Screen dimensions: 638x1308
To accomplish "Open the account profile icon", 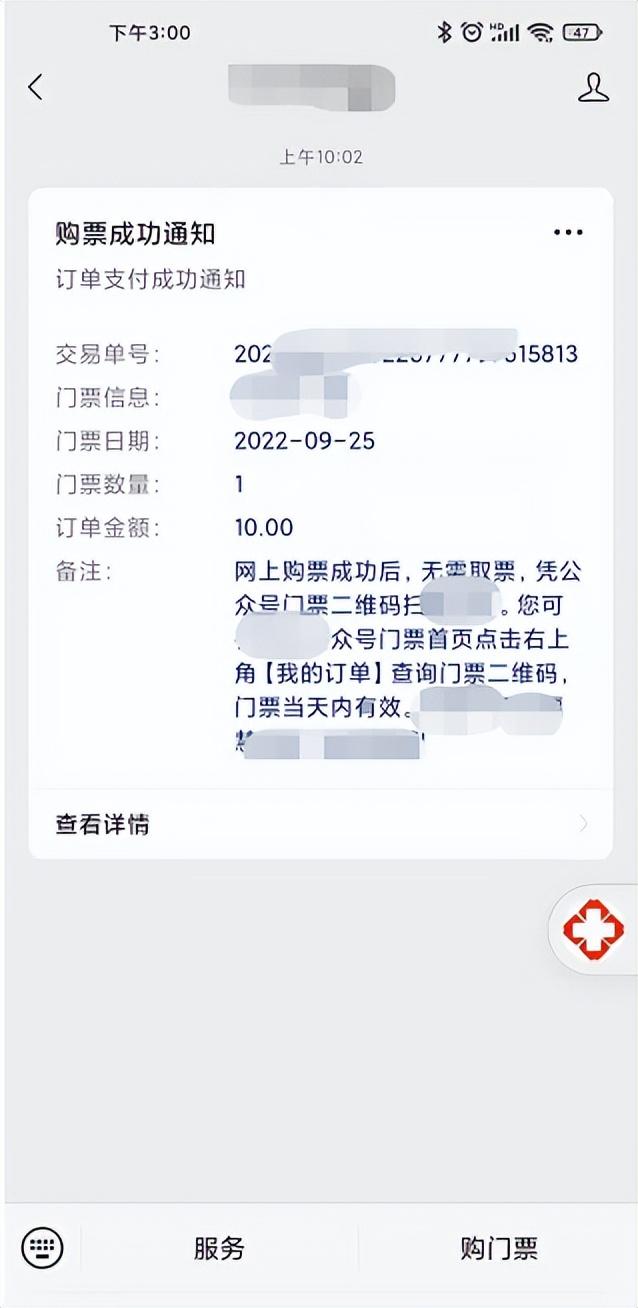I will (x=593, y=87).
